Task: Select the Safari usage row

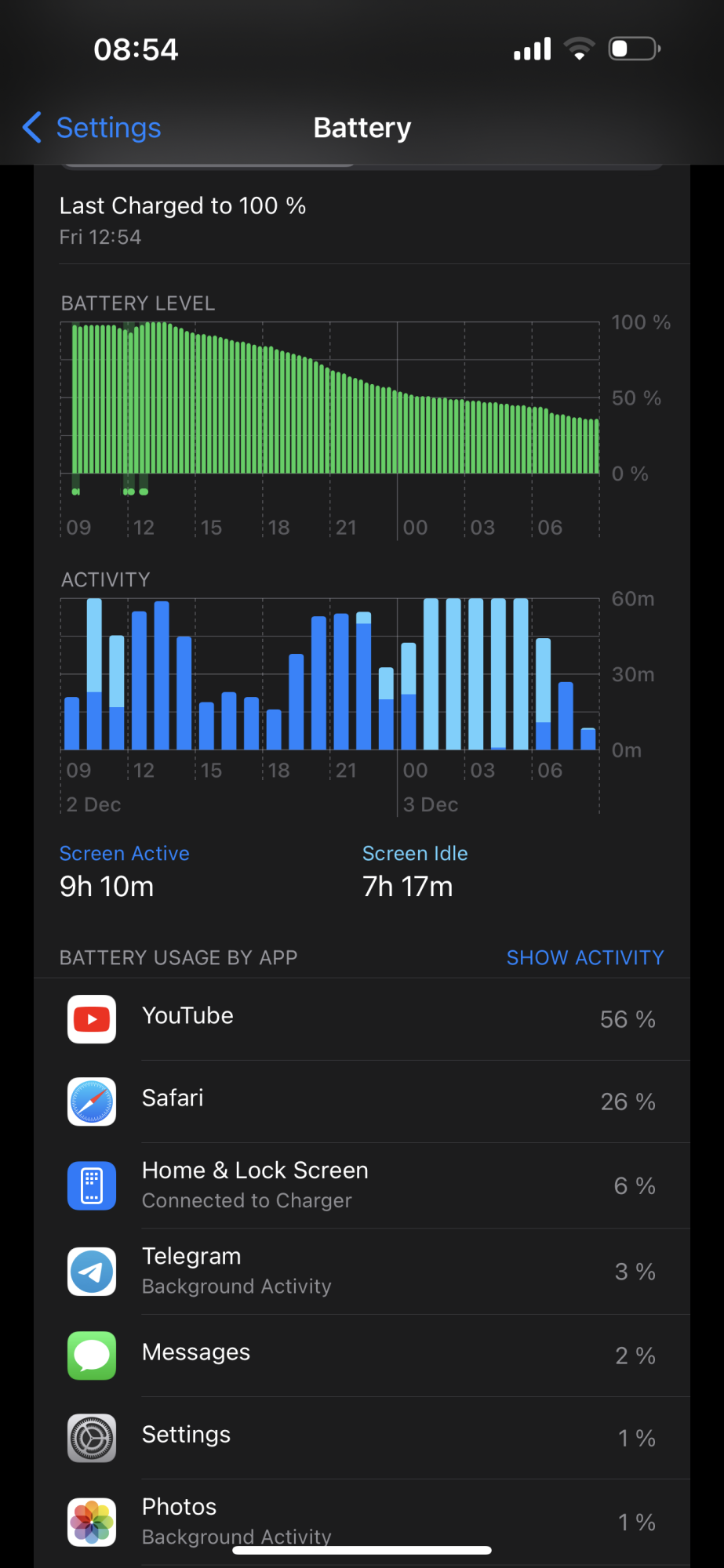Action: tap(362, 1102)
